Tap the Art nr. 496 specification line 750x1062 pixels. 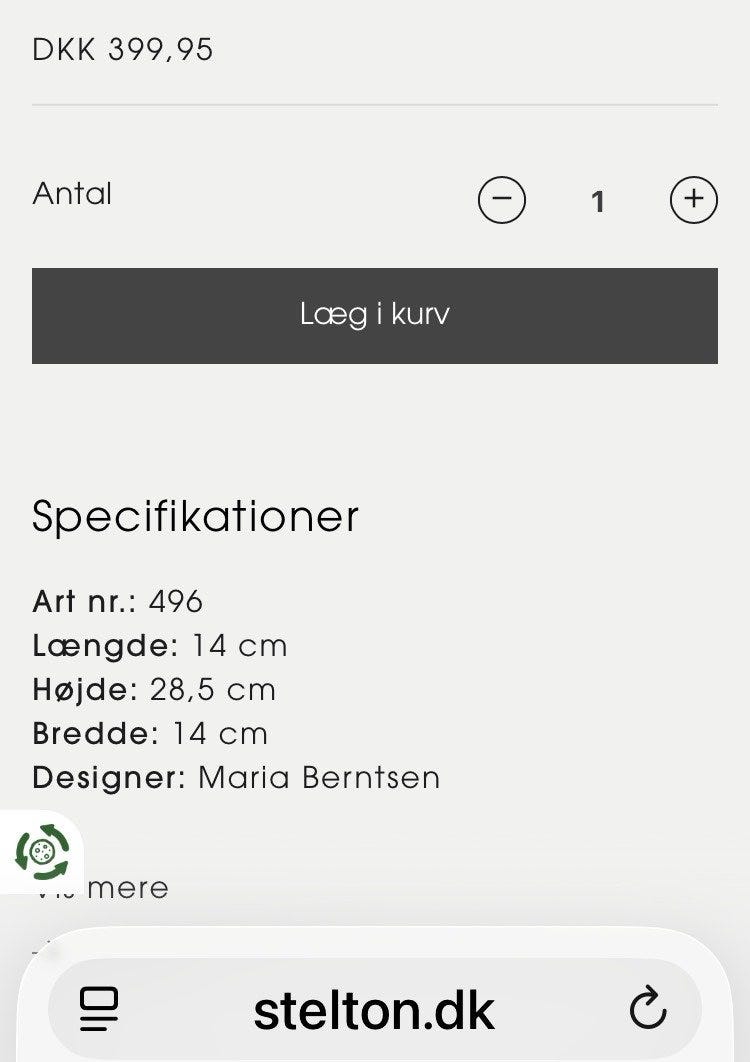point(117,601)
